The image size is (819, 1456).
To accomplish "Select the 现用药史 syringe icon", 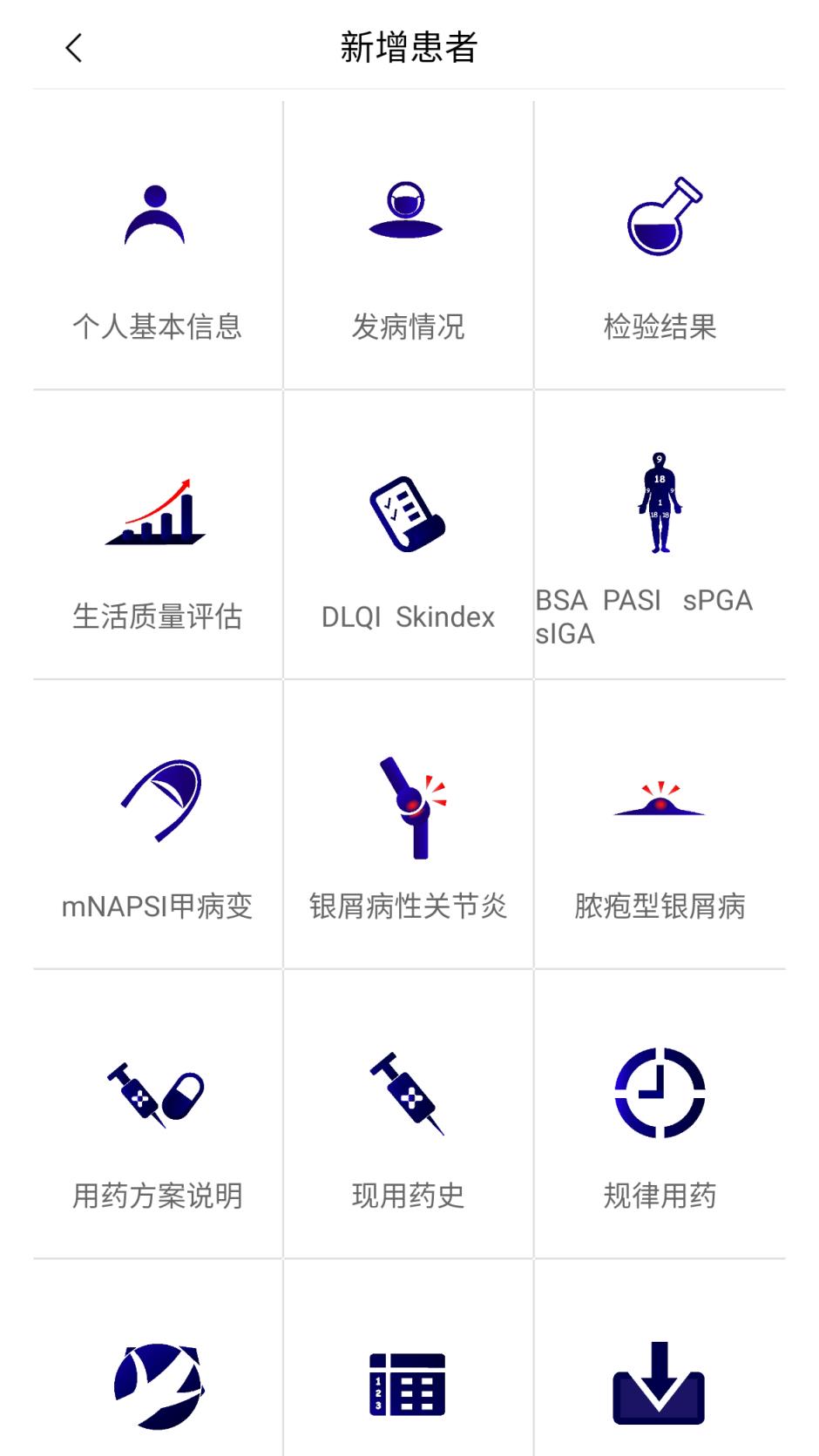I will 407,1093.
